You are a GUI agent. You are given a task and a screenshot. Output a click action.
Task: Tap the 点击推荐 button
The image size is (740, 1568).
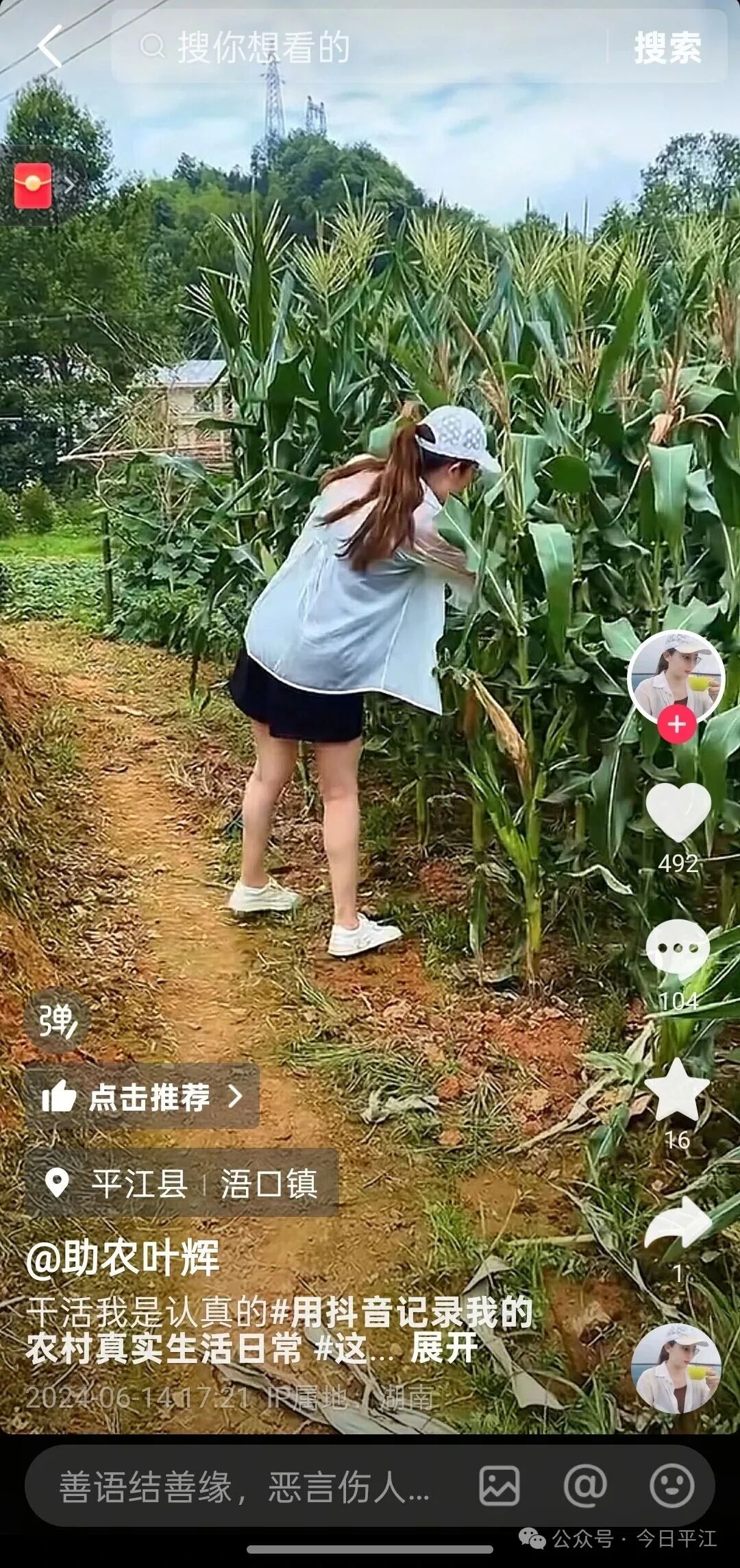[x=142, y=1096]
